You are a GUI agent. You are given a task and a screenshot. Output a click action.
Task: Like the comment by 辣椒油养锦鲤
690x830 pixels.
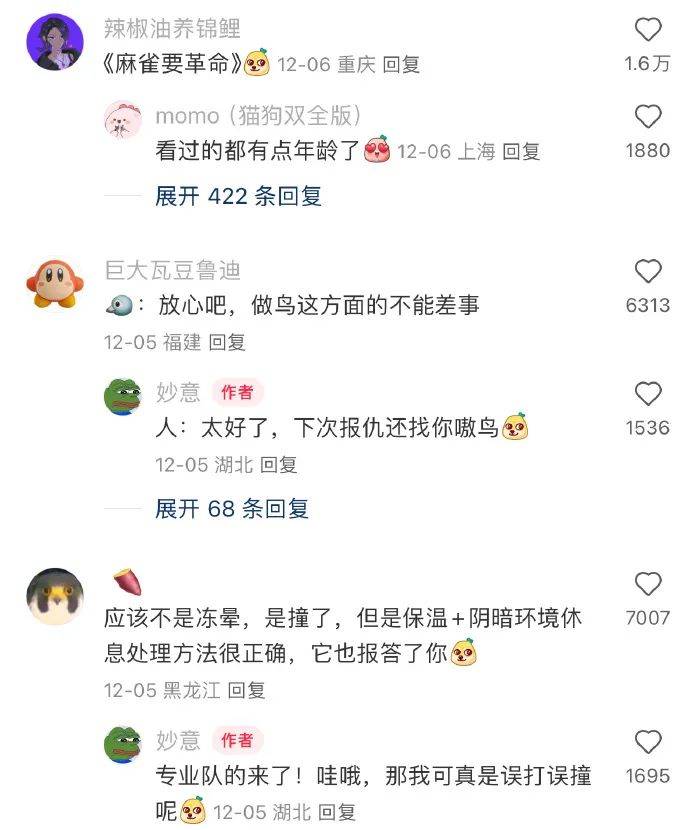(648, 30)
